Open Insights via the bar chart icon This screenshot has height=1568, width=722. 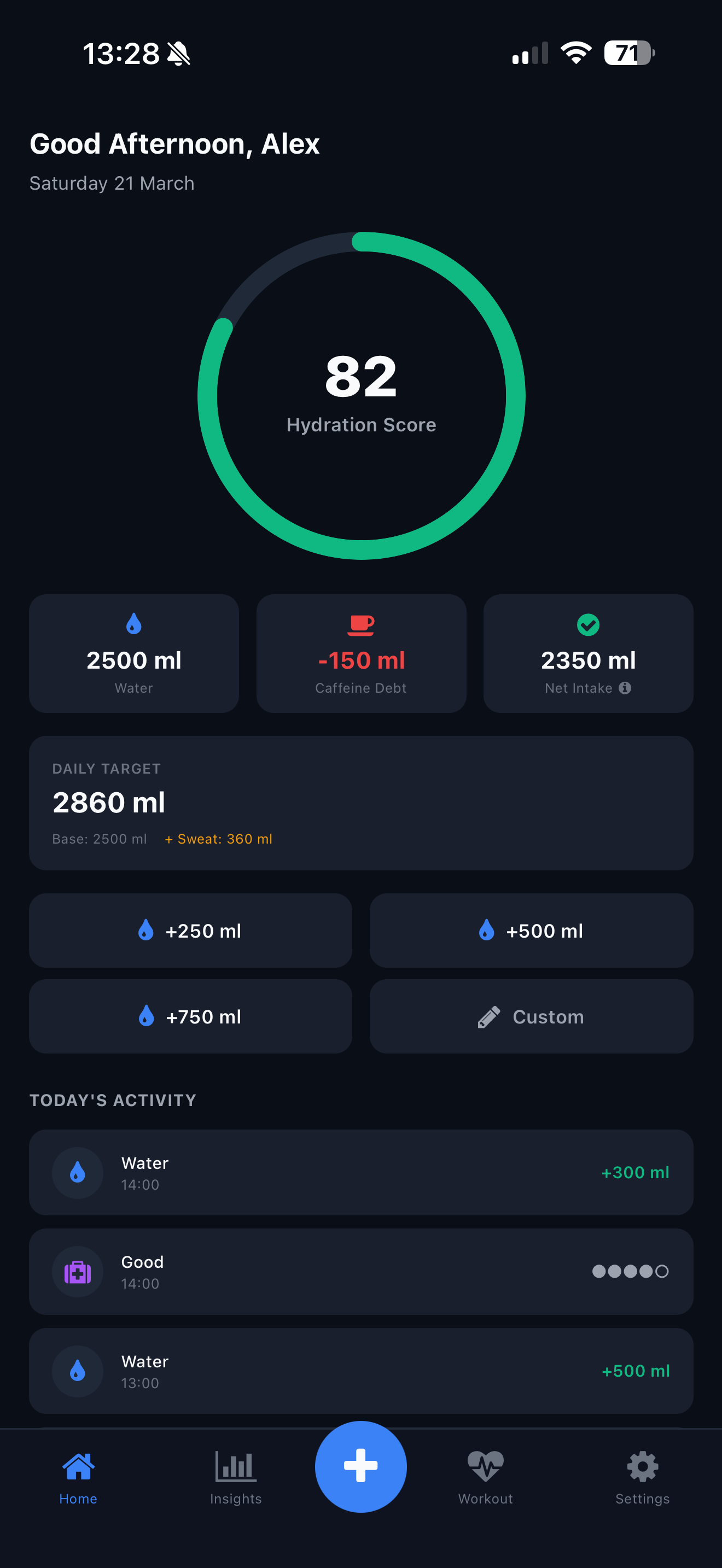[235, 1467]
